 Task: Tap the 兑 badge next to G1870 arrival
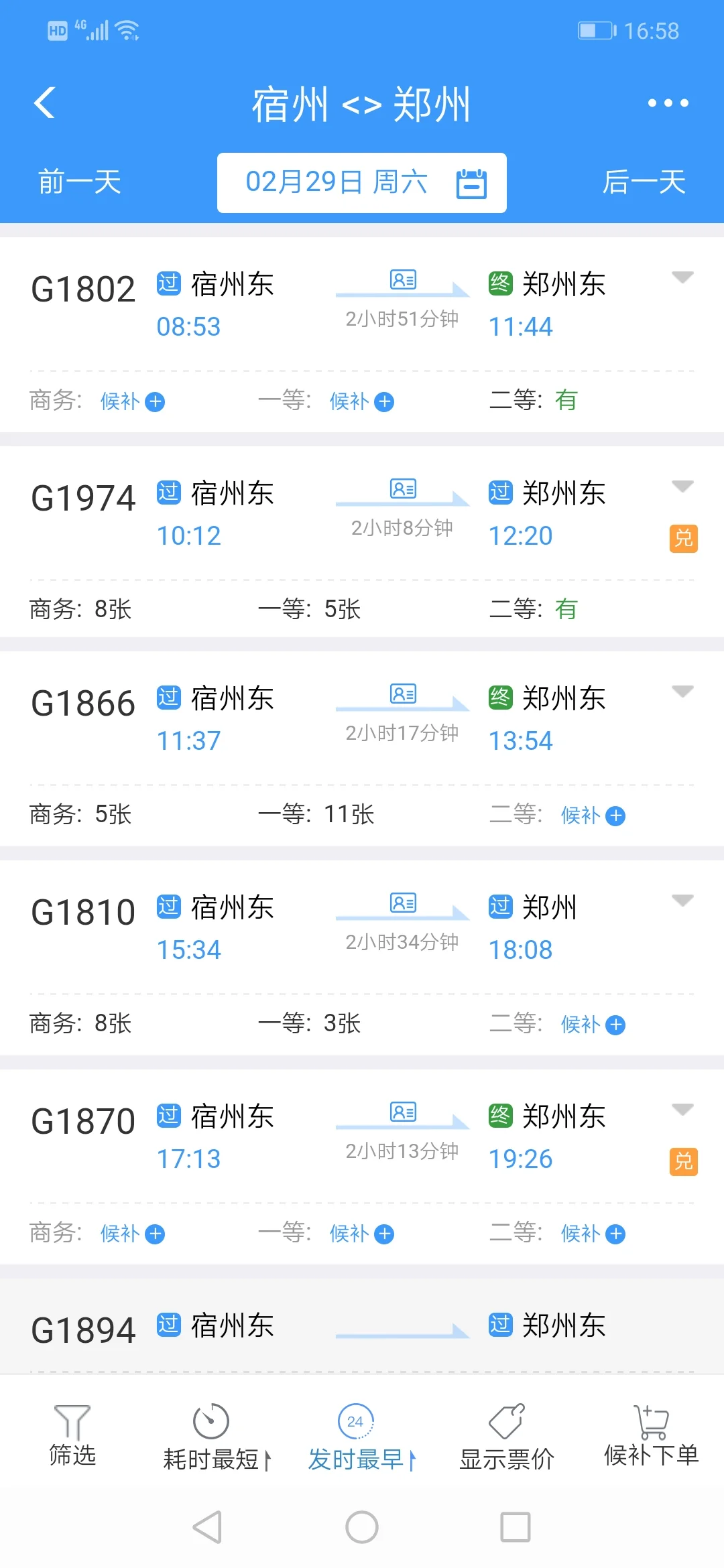[683, 1161]
